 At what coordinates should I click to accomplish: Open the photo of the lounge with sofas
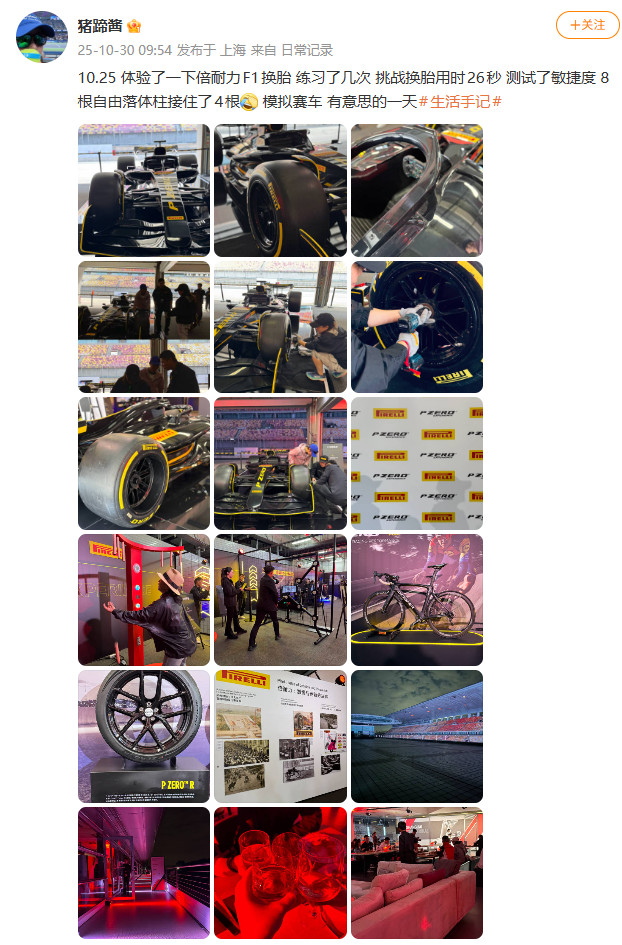[x=417, y=873]
